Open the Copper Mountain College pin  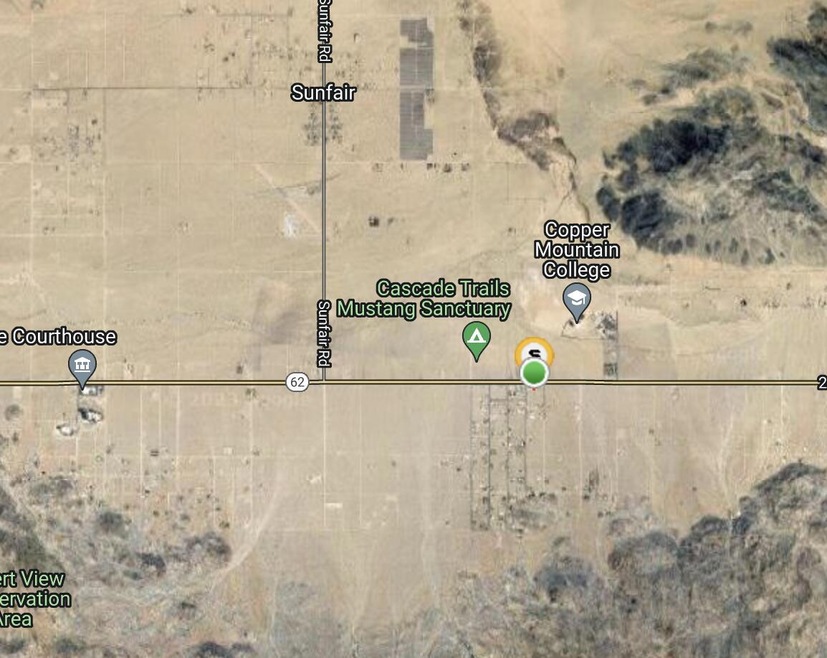tap(575, 299)
